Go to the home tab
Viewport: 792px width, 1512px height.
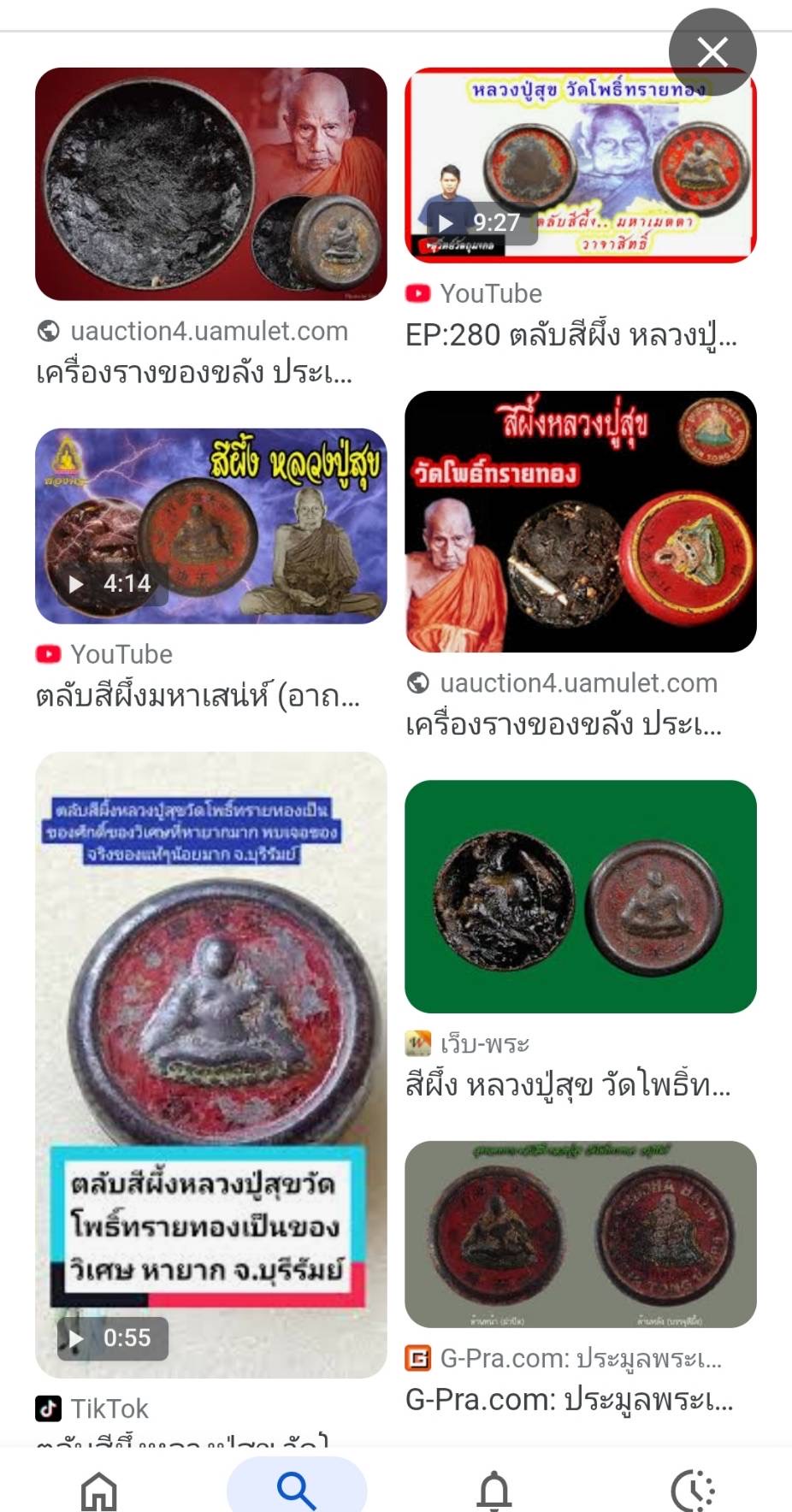[99, 1490]
